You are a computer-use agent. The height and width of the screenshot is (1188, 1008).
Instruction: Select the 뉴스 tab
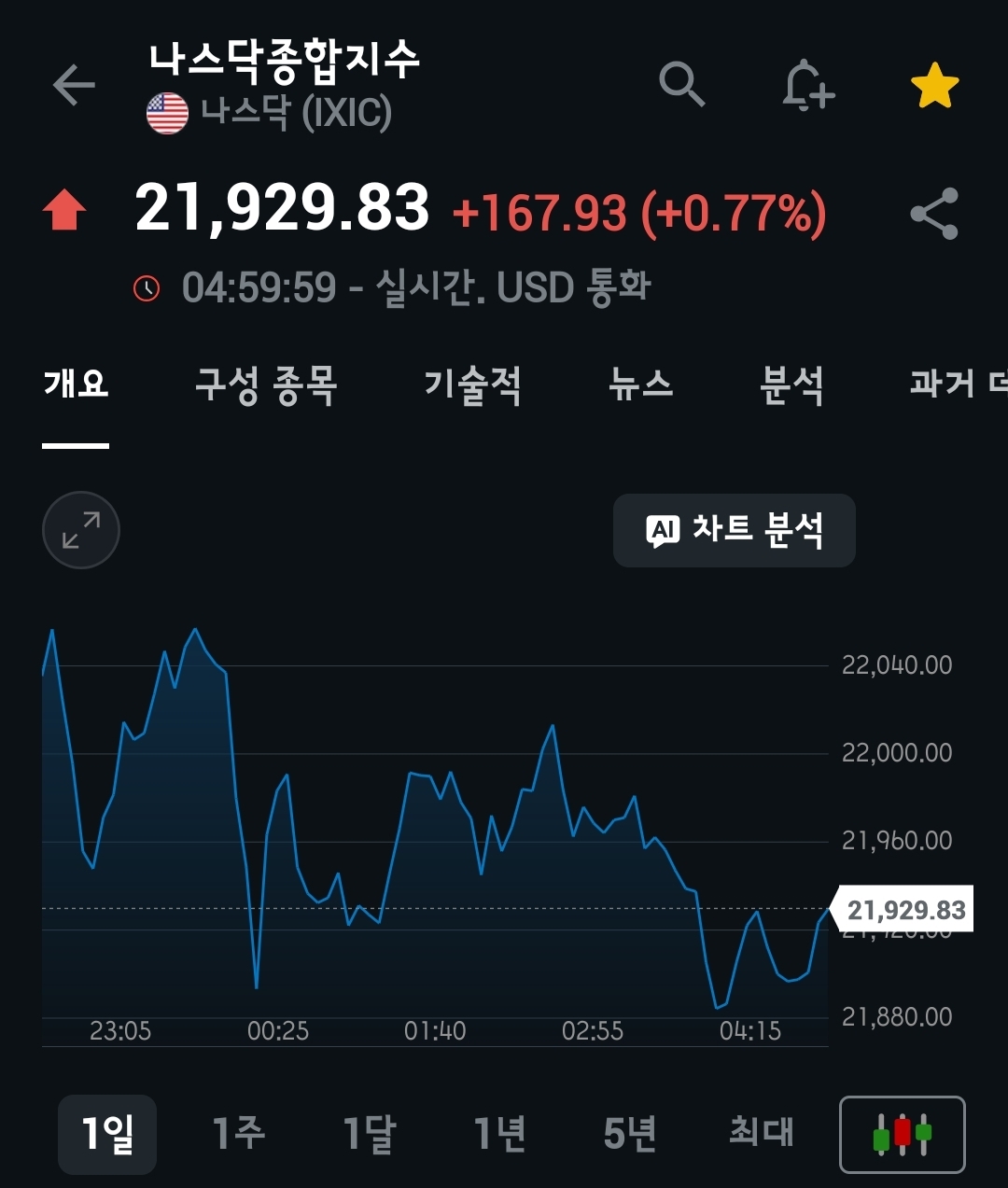click(640, 384)
